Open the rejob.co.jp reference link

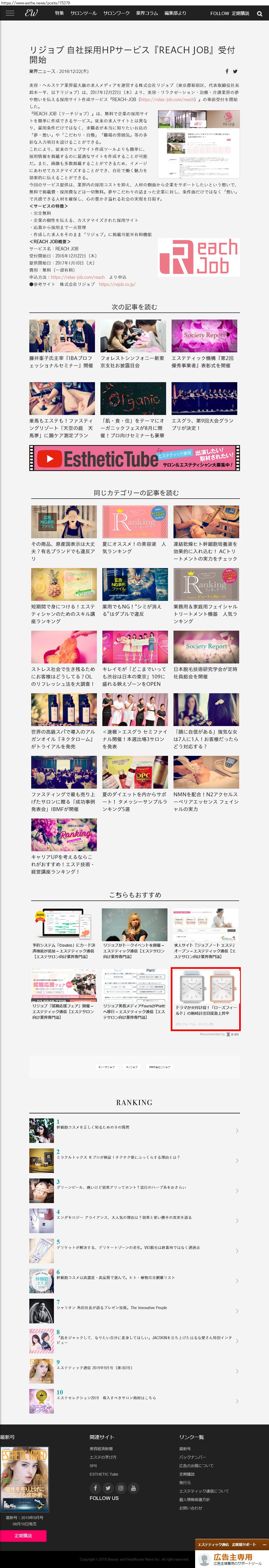(117, 284)
